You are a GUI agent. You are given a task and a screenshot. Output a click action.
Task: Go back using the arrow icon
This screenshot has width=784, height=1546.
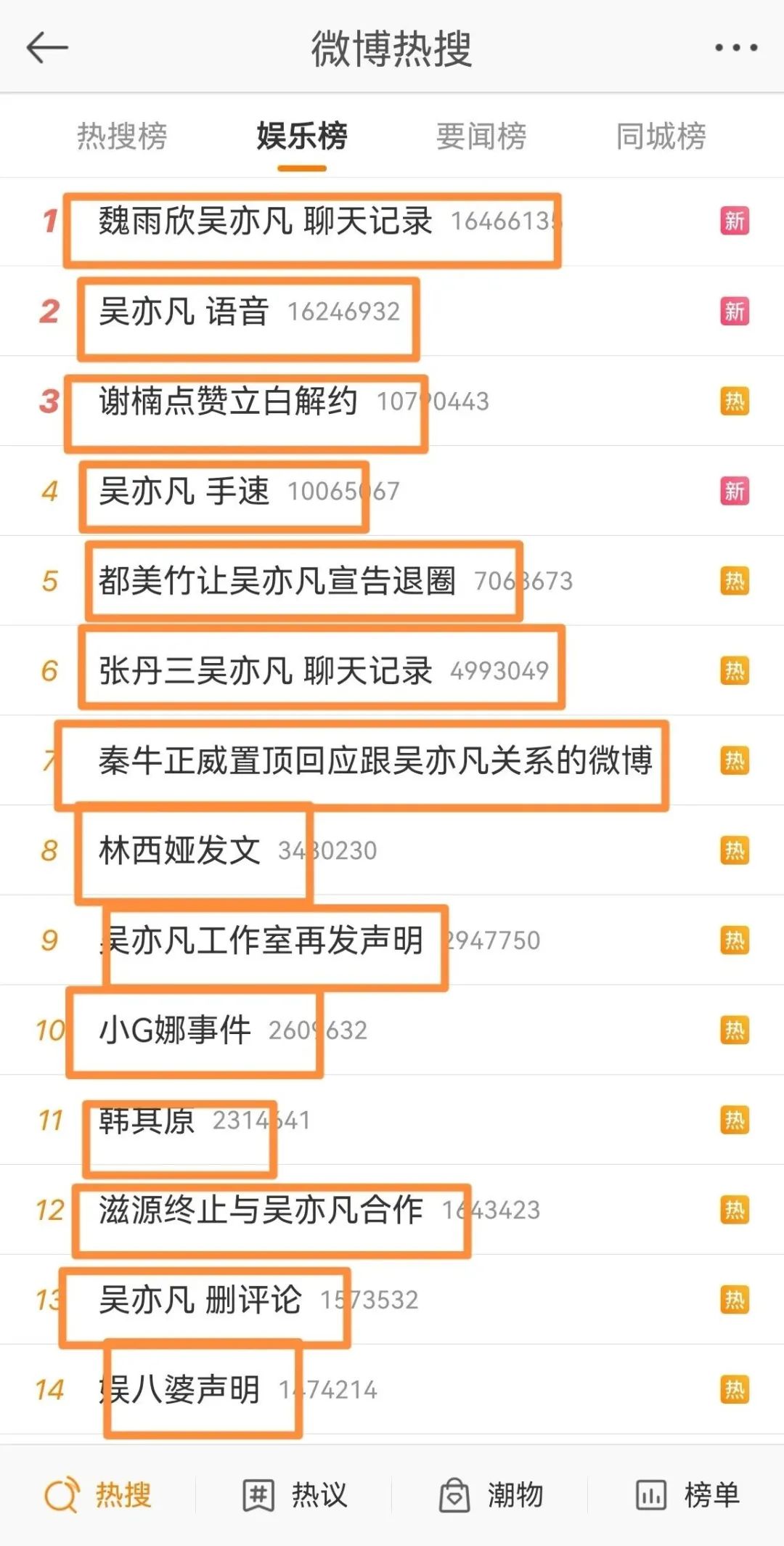[47, 48]
